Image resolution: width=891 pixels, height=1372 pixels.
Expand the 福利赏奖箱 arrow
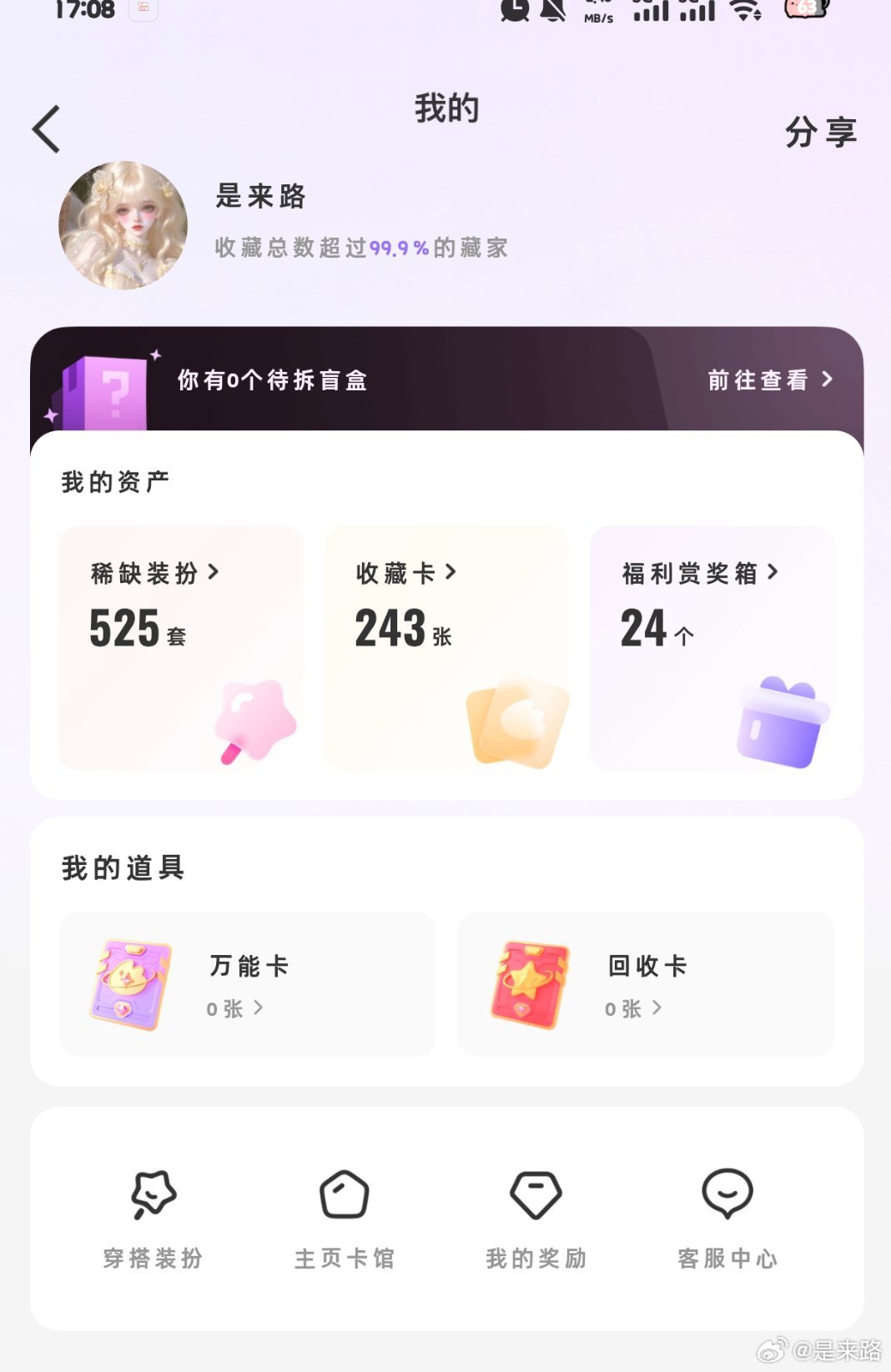tap(776, 572)
